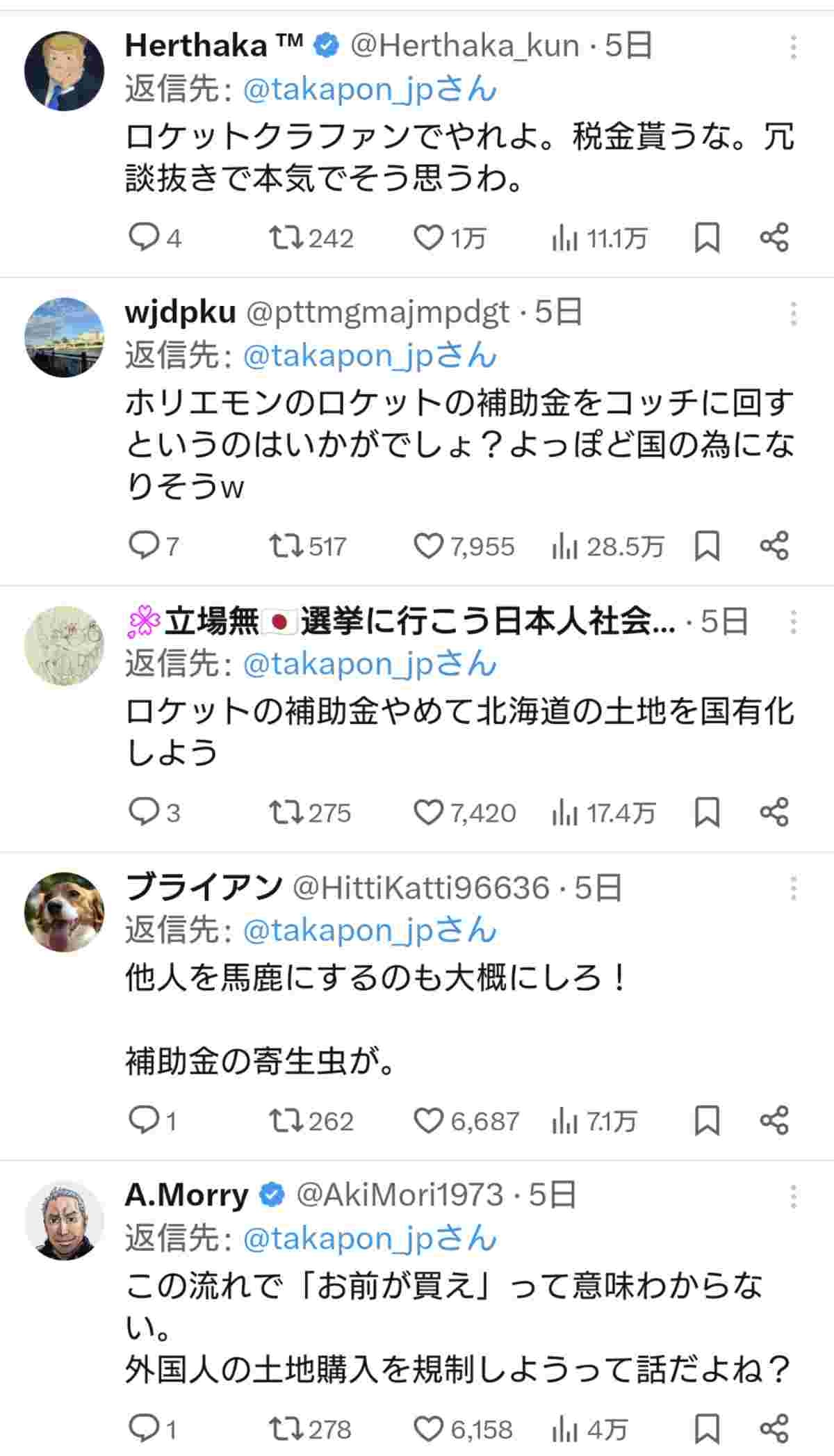Screen dimensions: 834x1456
Task: Repost Herthaka's reply with 242 reposts
Action: click(x=286, y=238)
